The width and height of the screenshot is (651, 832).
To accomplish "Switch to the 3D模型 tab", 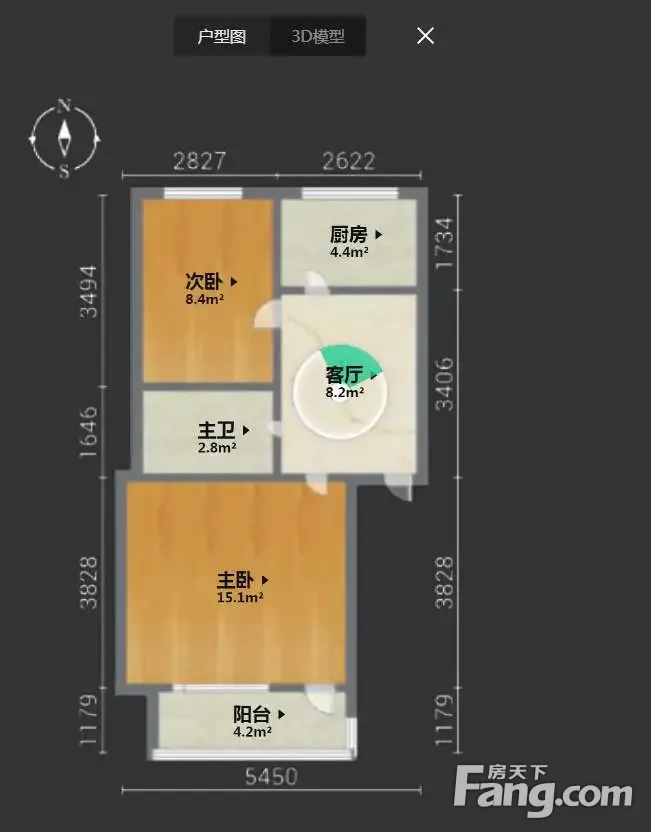I will click(318, 37).
